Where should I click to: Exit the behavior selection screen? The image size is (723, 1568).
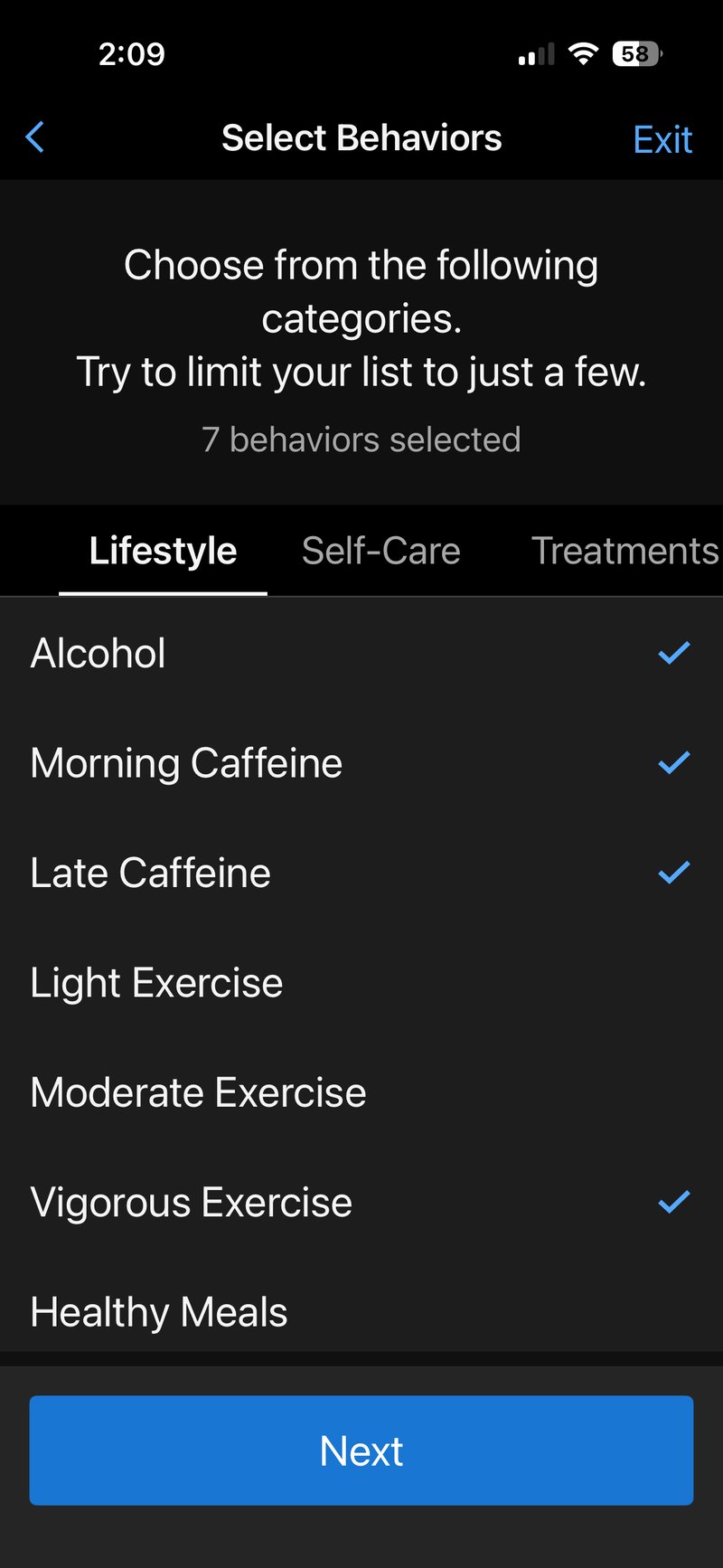[662, 139]
